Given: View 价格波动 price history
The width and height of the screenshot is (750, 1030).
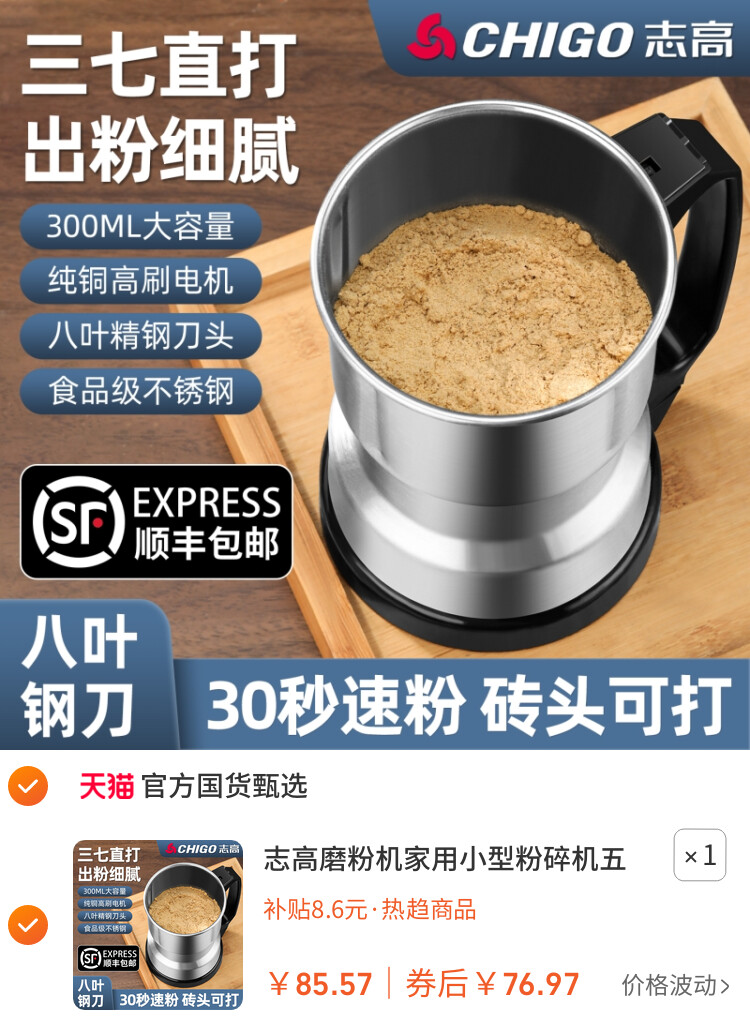Looking at the screenshot, I should (x=676, y=985).
